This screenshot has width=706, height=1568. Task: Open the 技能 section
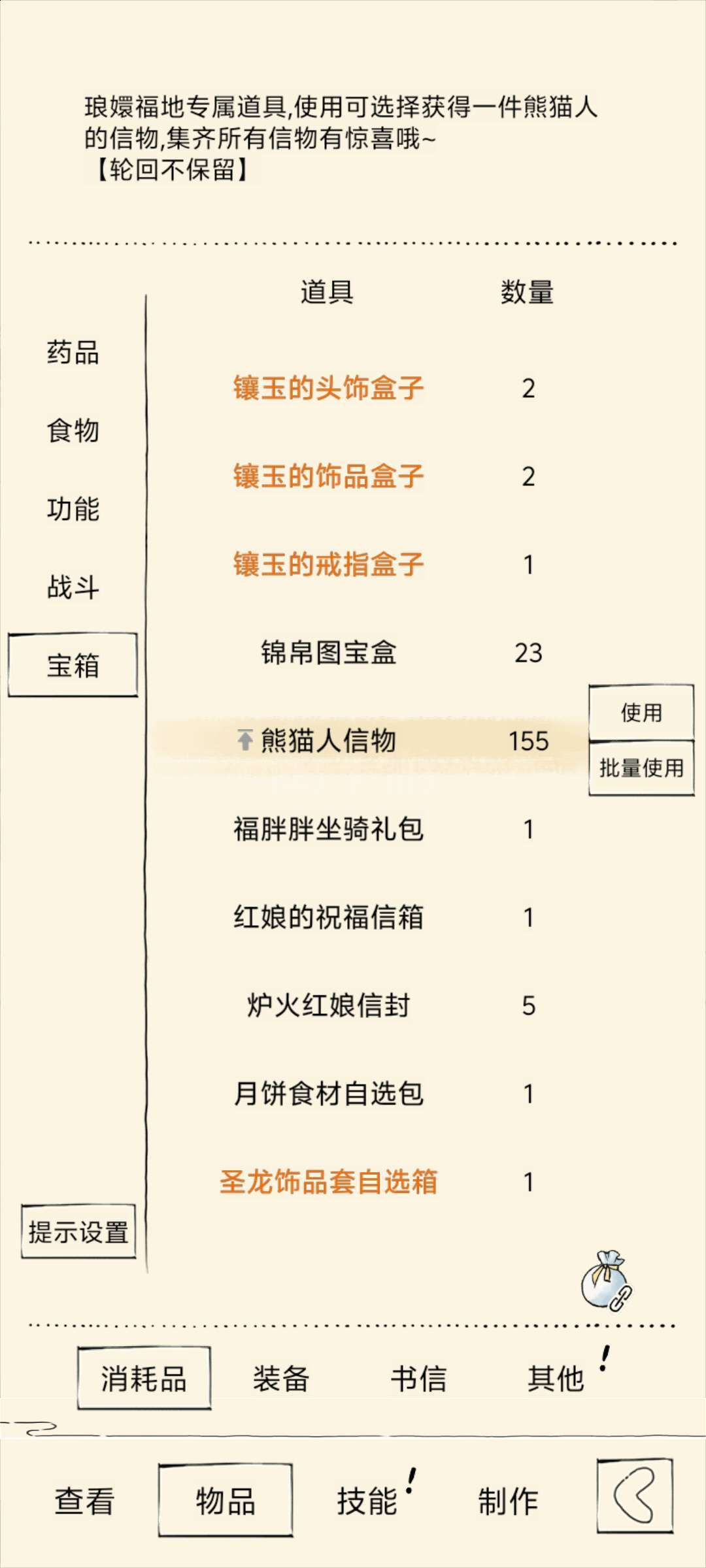point(367,1501)
